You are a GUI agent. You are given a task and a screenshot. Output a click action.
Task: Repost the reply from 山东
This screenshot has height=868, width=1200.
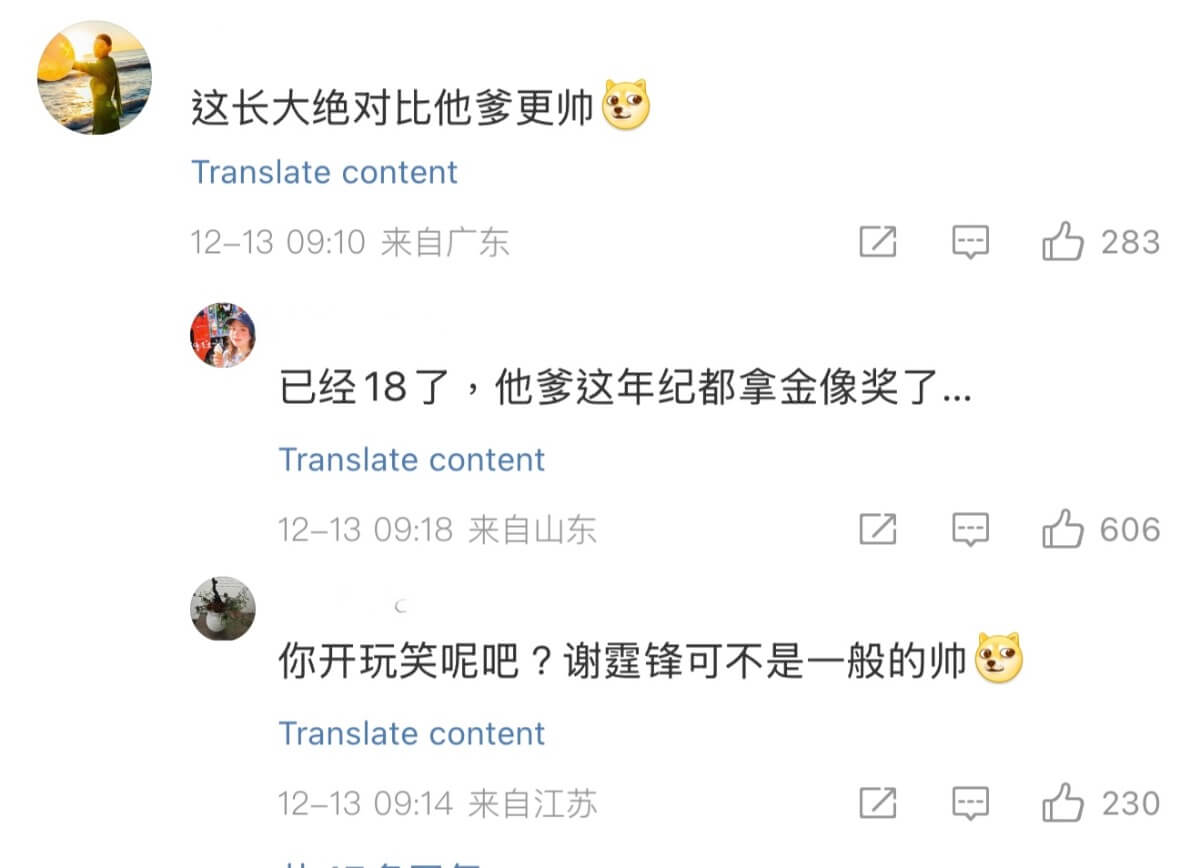coord(878,530)
